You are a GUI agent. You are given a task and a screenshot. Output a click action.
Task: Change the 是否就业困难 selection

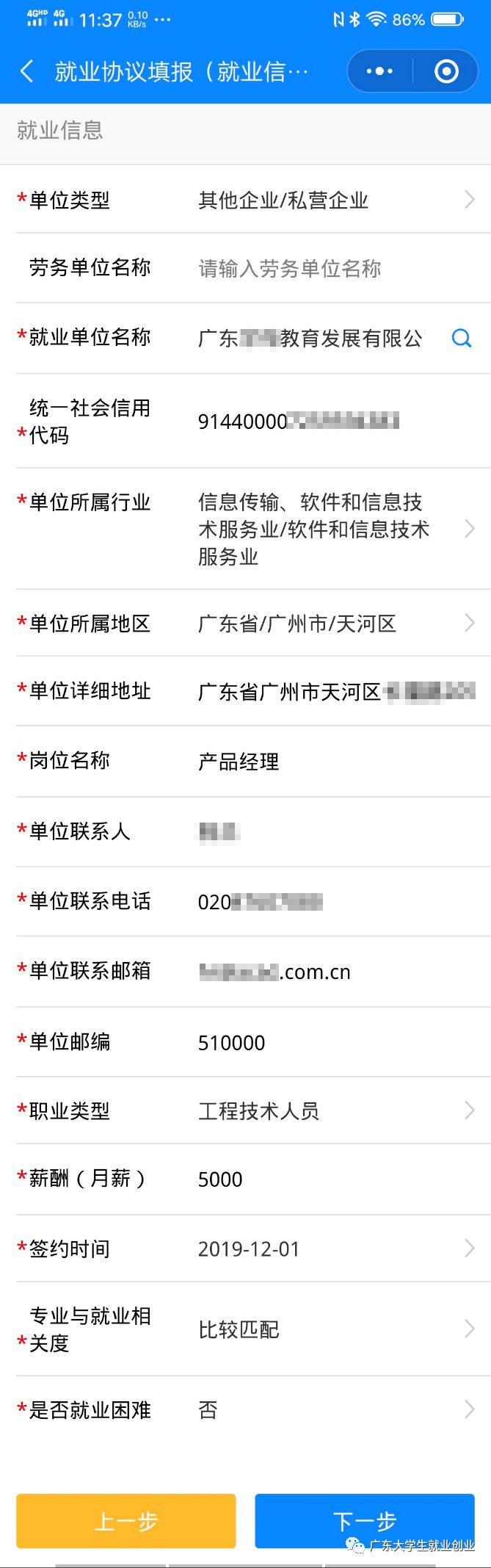pyautogui.click(x=330, y=1410)
